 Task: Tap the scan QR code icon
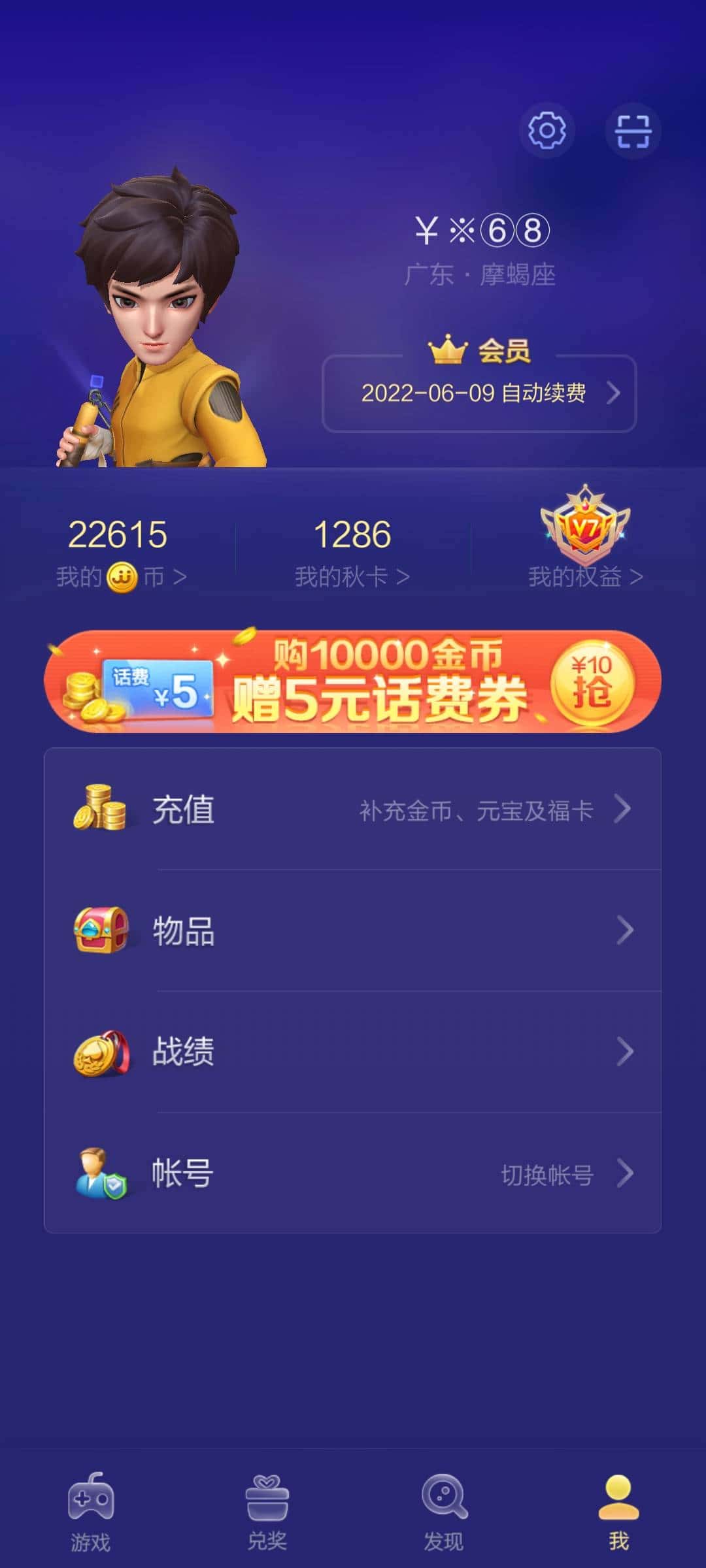[633, 131]
